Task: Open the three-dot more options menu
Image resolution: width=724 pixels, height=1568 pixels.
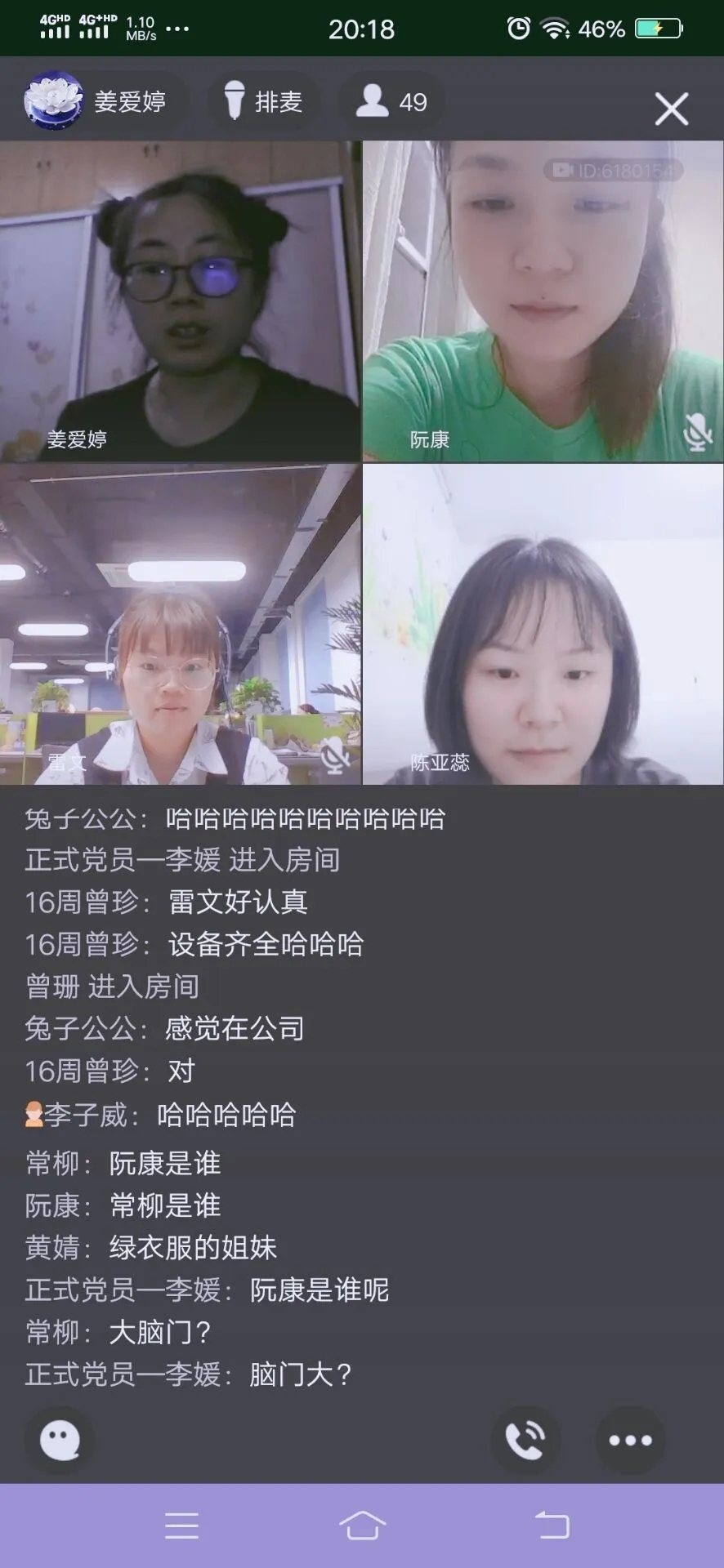Action: (x=630, y=1440)
